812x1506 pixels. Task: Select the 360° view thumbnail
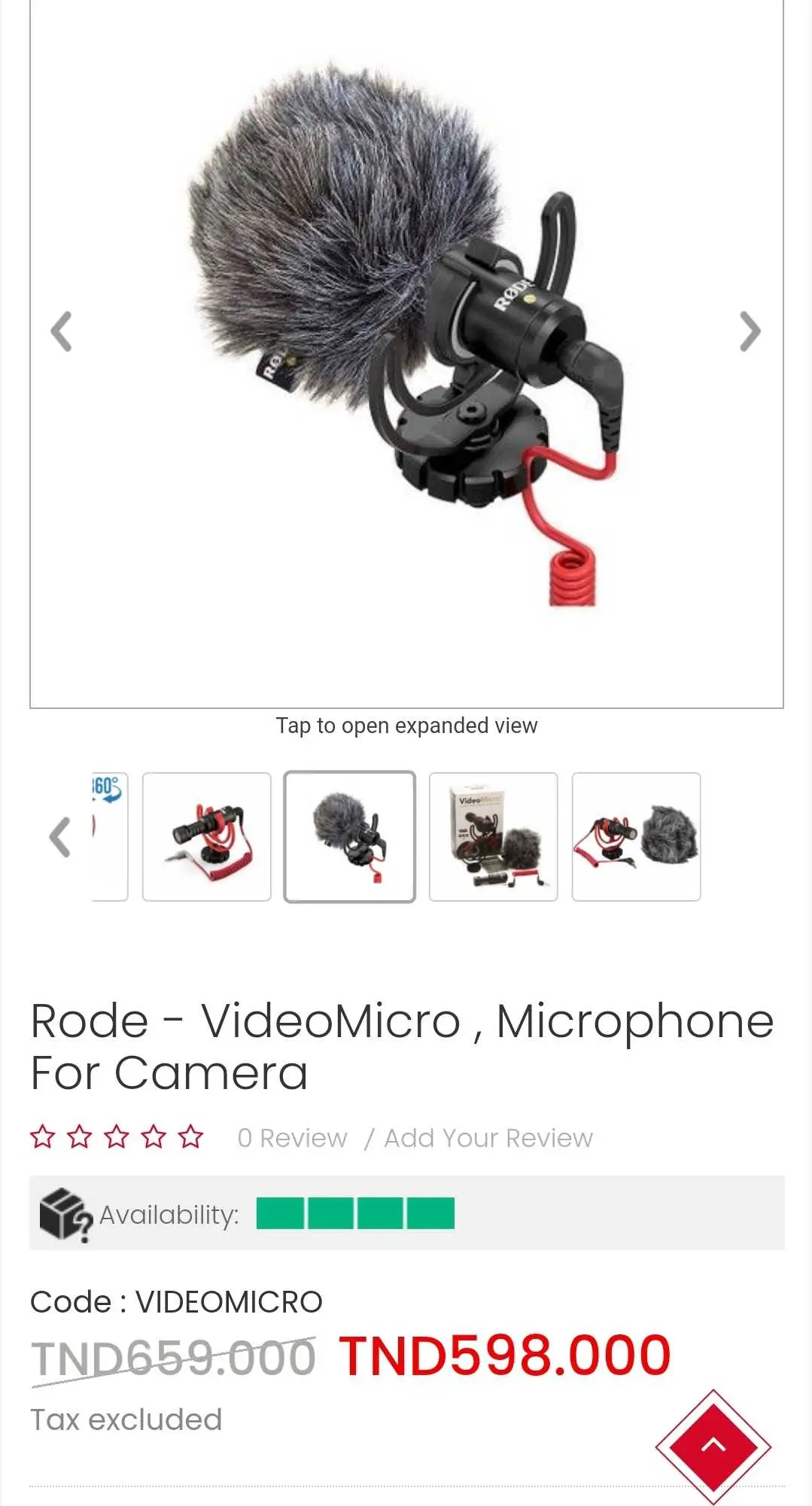tap(110, 835)
